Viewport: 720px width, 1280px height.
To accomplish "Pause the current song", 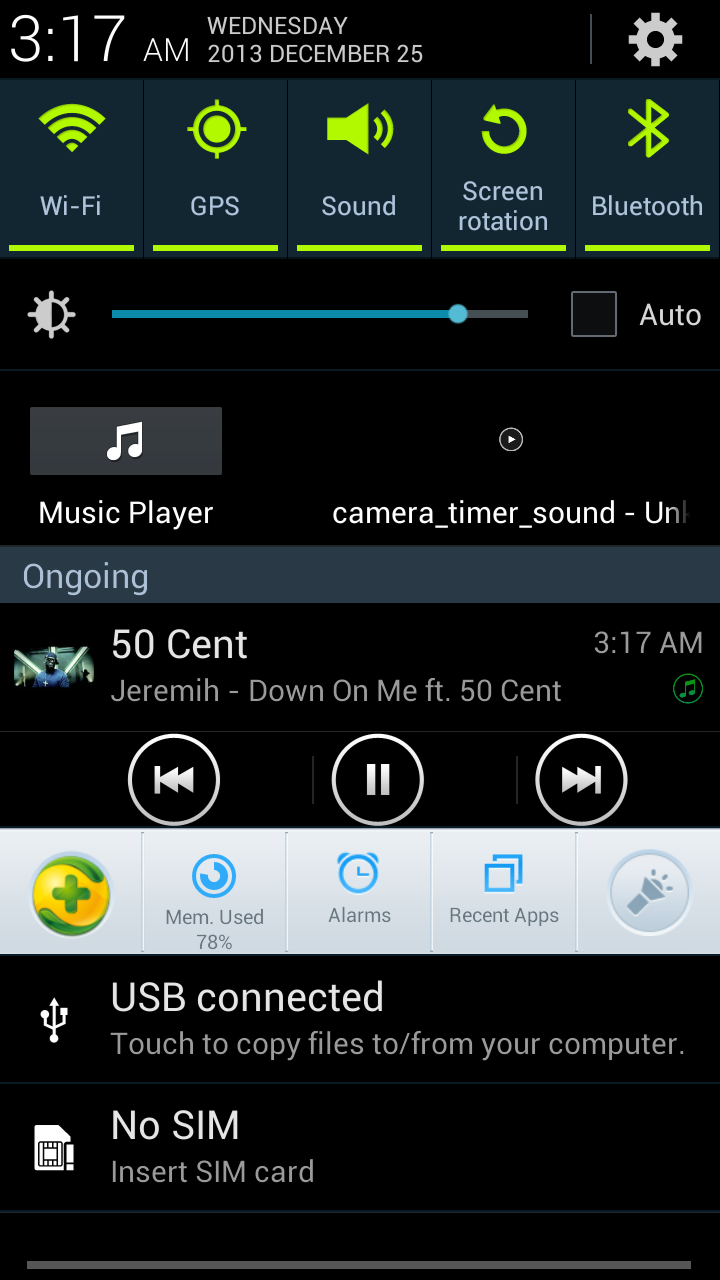I will coord(378,780).
